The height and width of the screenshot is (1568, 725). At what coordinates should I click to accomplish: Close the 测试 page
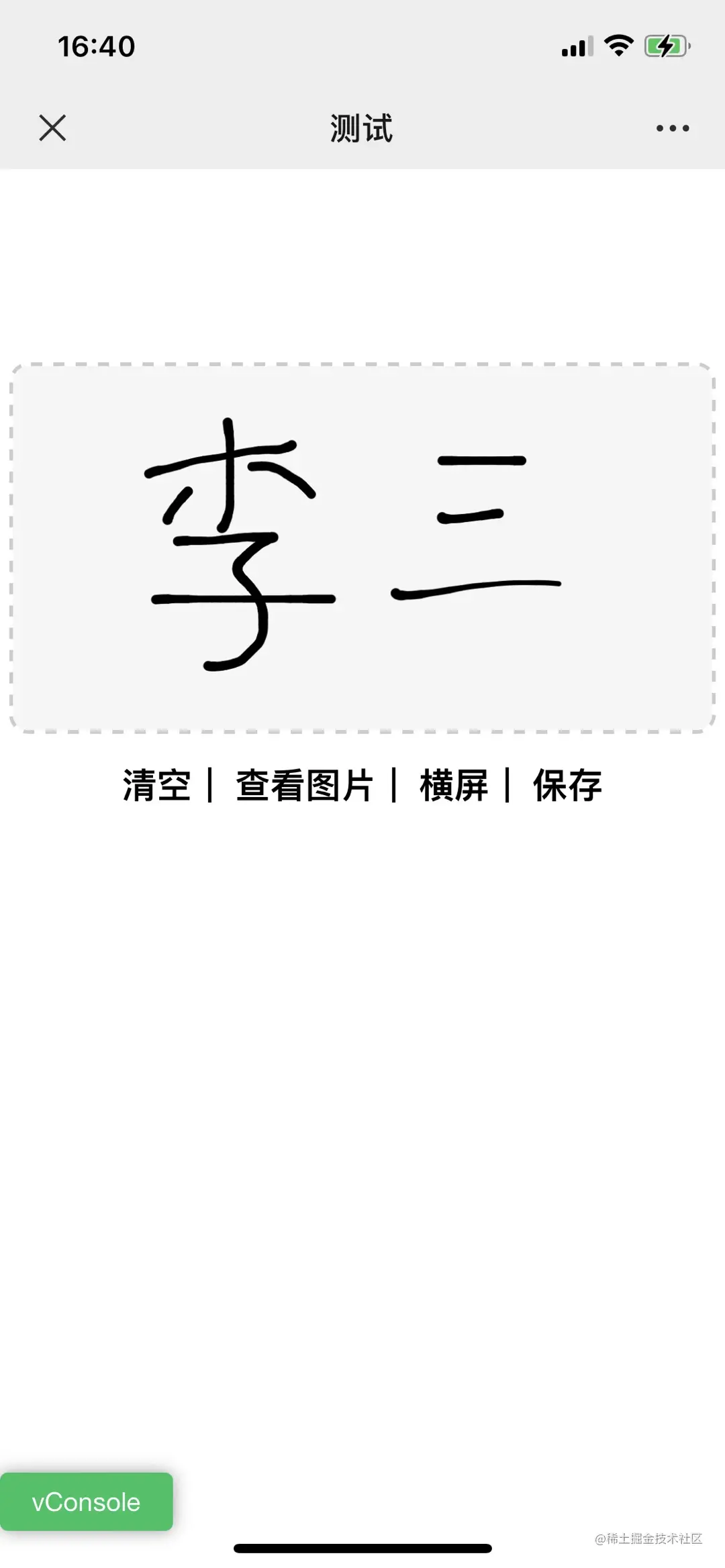coord(52,127)
